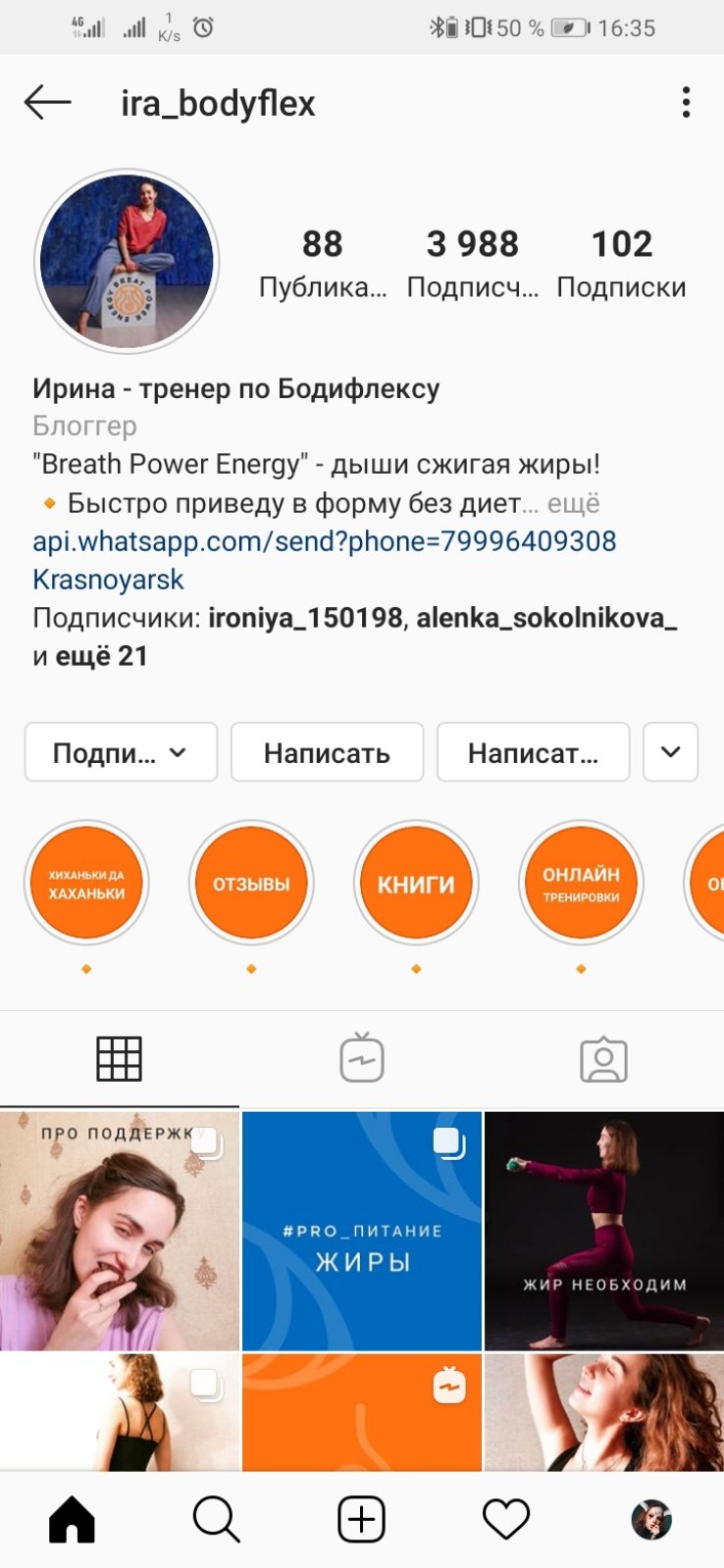Open the profile picture of ira_bodyflex
Viewport: 724px width, 1568px height.
click(127, 262)
